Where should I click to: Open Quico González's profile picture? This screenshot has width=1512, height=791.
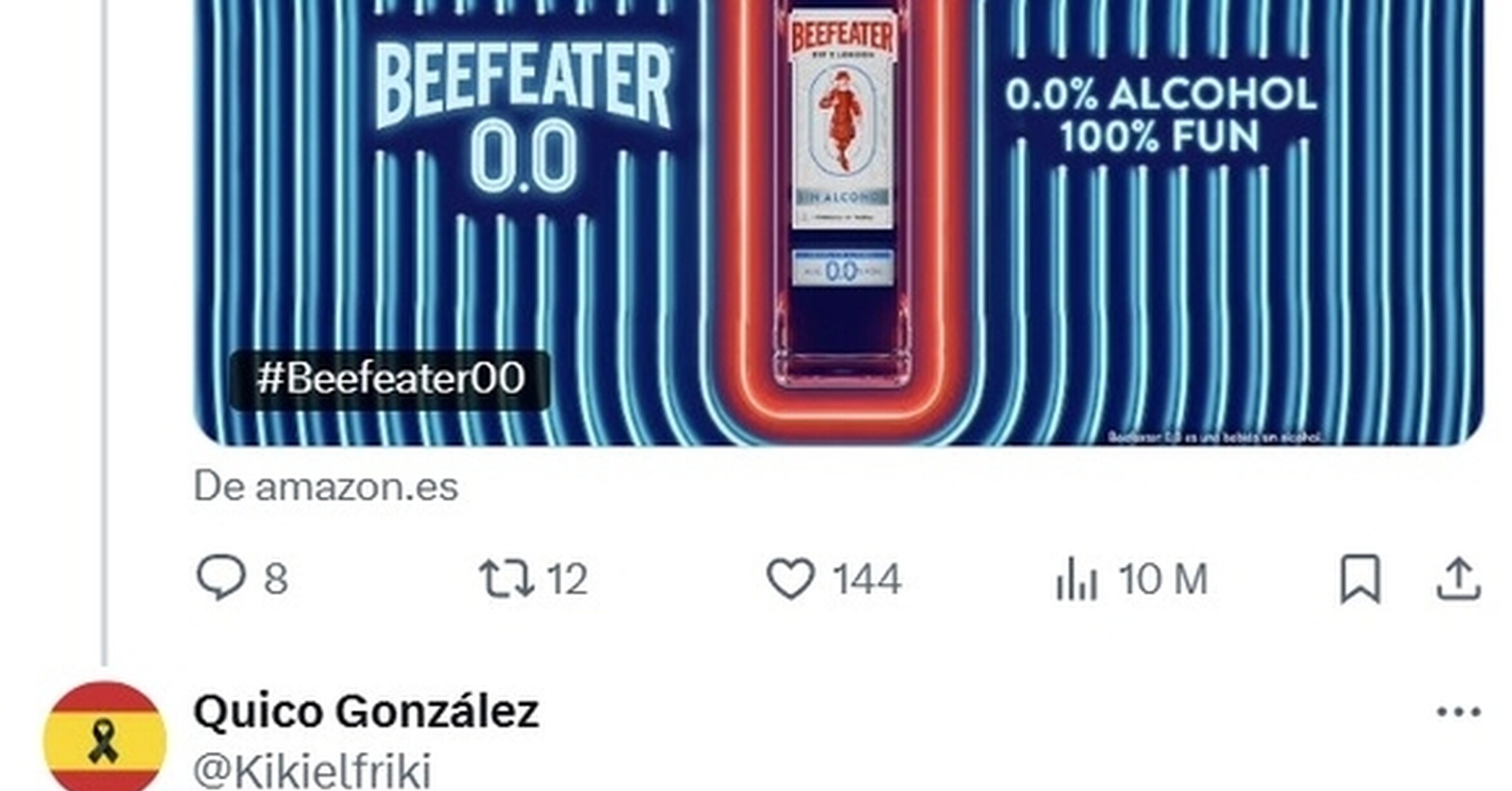tap(105, 737)
